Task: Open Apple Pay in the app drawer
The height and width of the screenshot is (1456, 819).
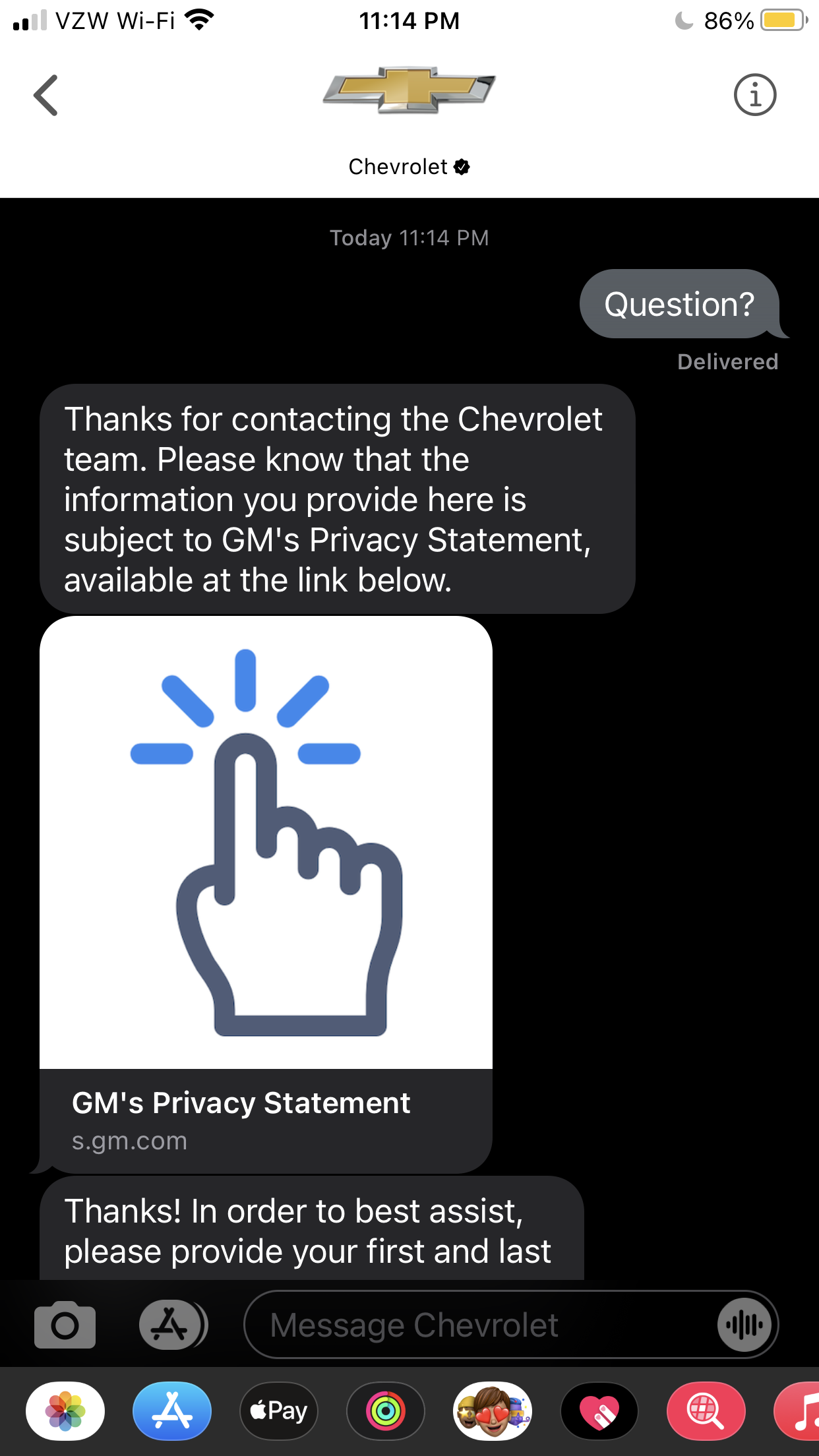Action: [279, 1412]
